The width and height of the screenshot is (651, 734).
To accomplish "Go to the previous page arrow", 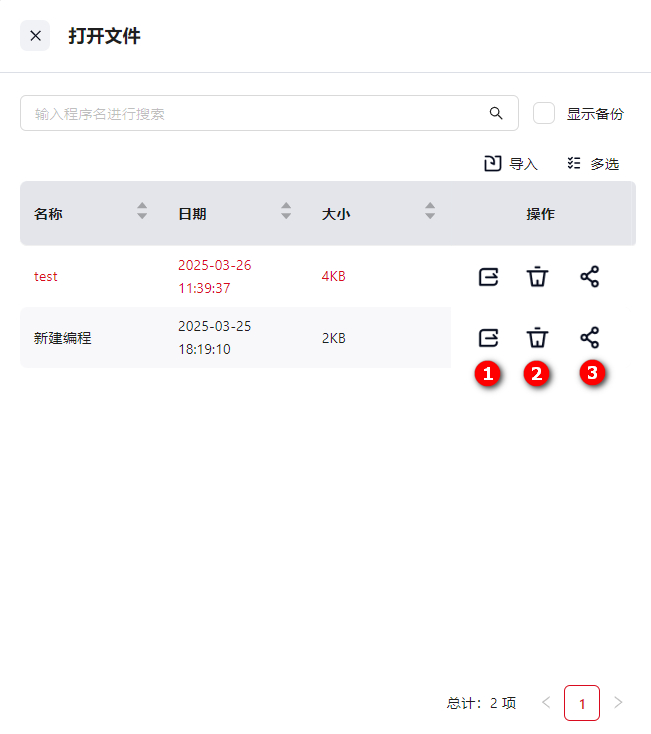I will point(546,703).
